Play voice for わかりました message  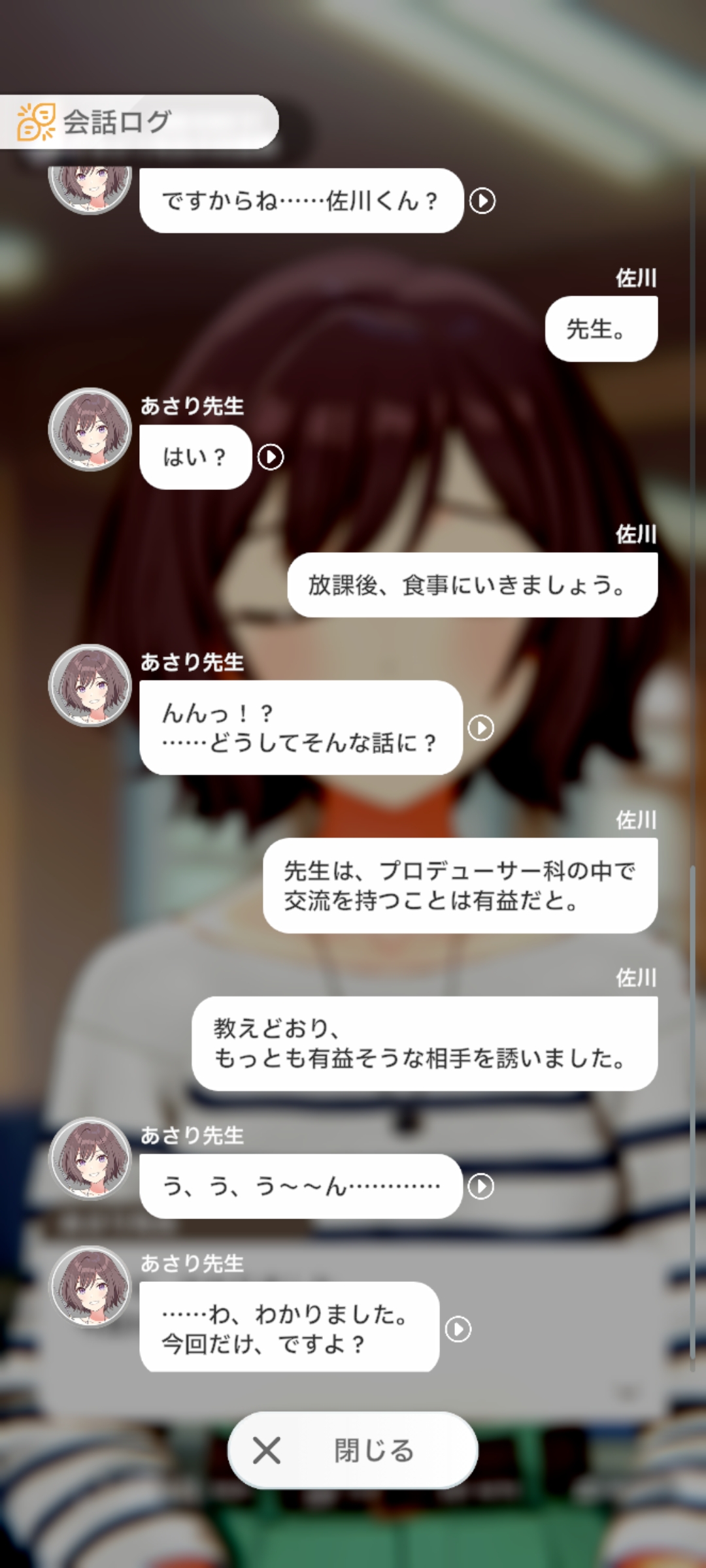click(x=458, y=1329)
